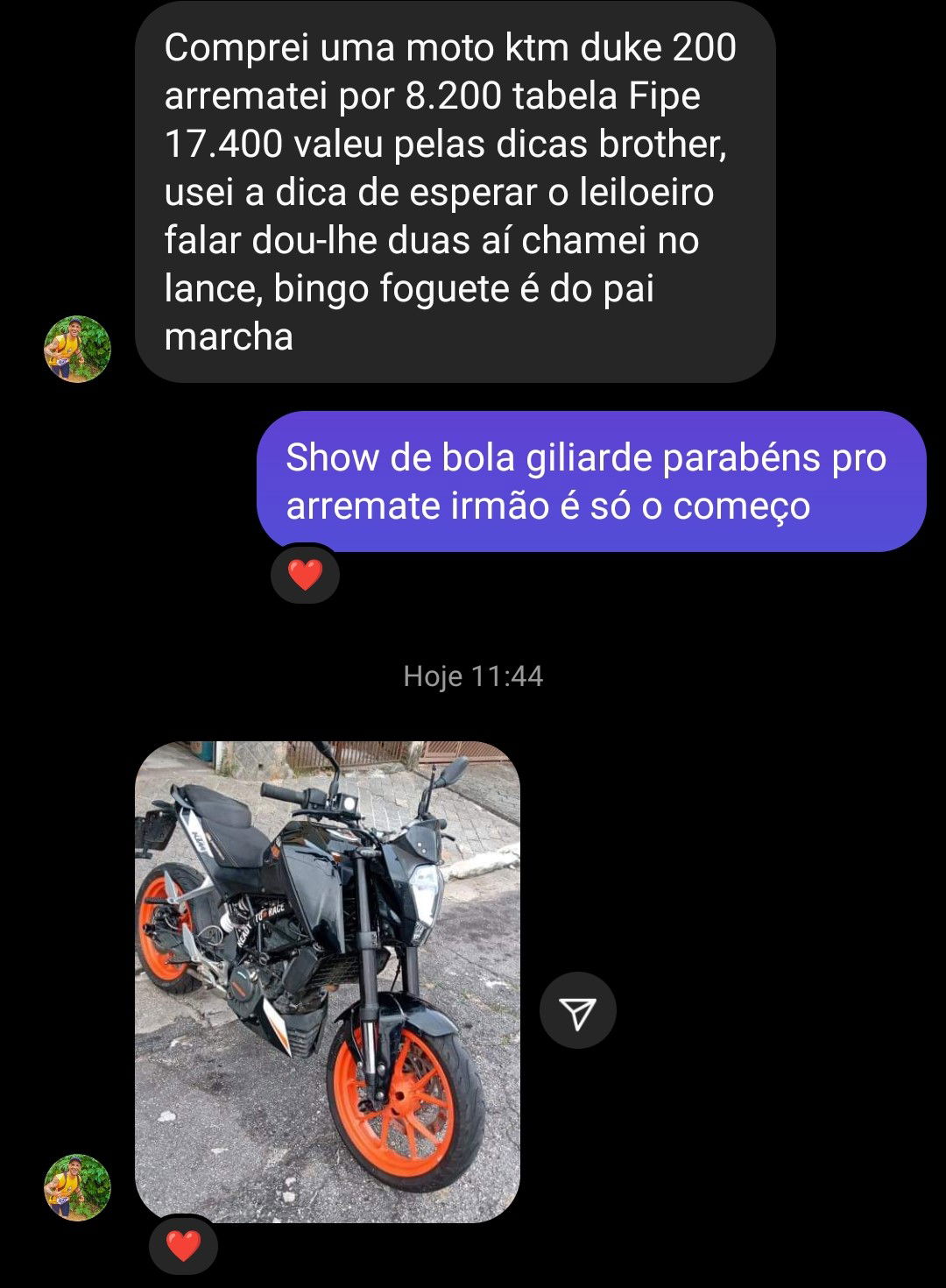
Task: Open sender's profile picture beside the photo
Action: tap(78, 1187)
